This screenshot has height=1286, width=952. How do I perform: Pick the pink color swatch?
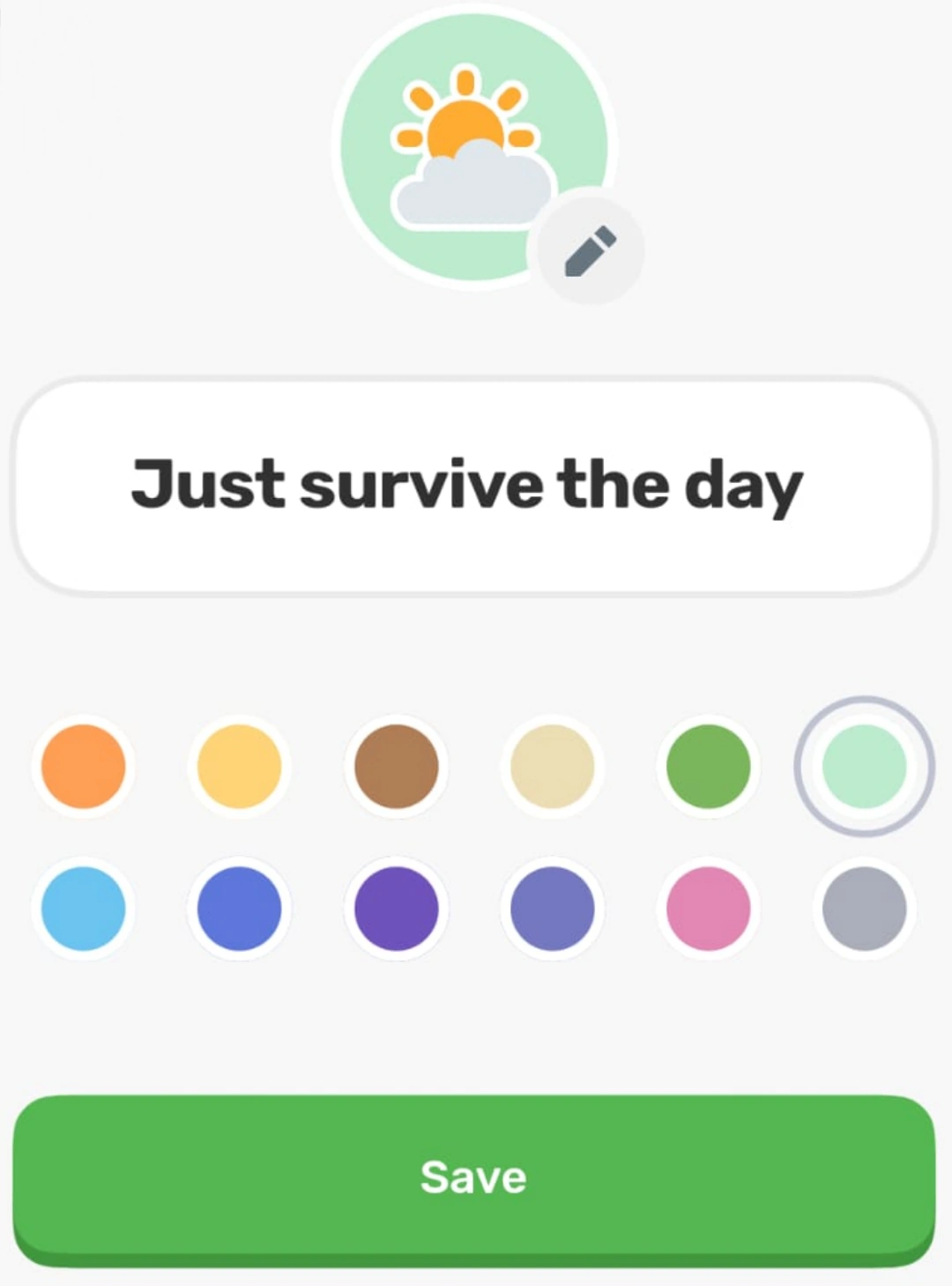point(708,909)
